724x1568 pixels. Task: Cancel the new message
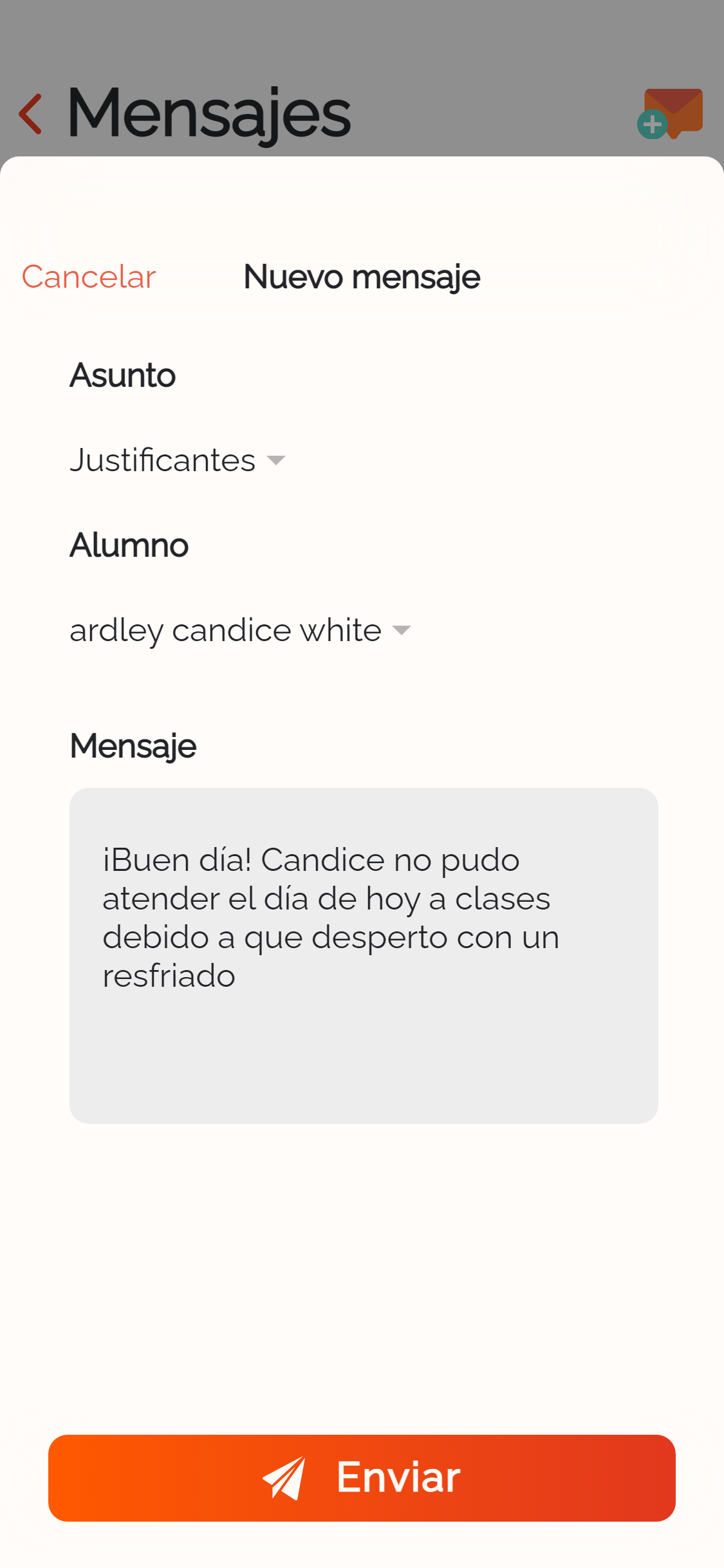89,277
